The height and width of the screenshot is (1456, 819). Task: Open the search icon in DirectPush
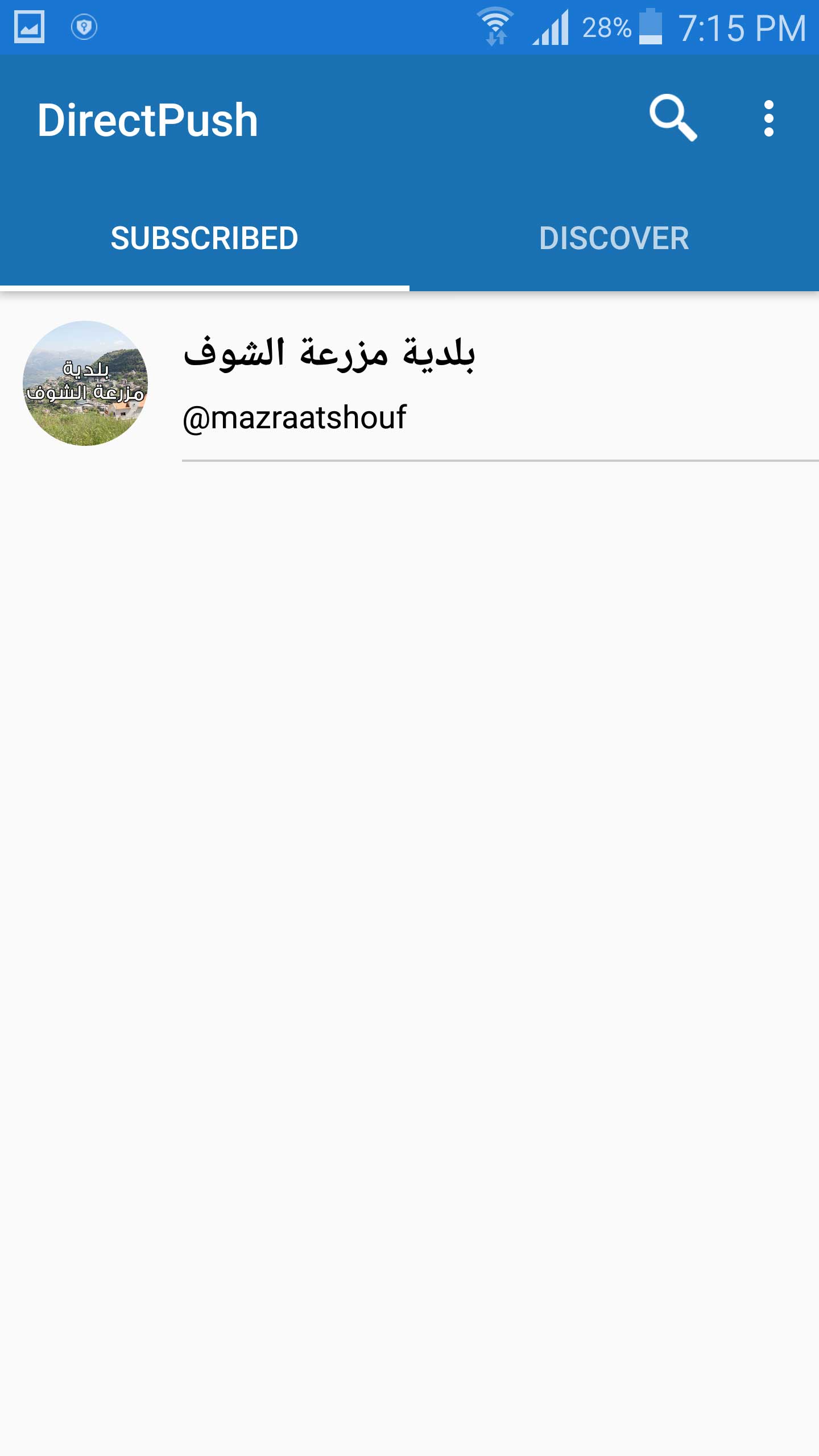tap(673, 118)
